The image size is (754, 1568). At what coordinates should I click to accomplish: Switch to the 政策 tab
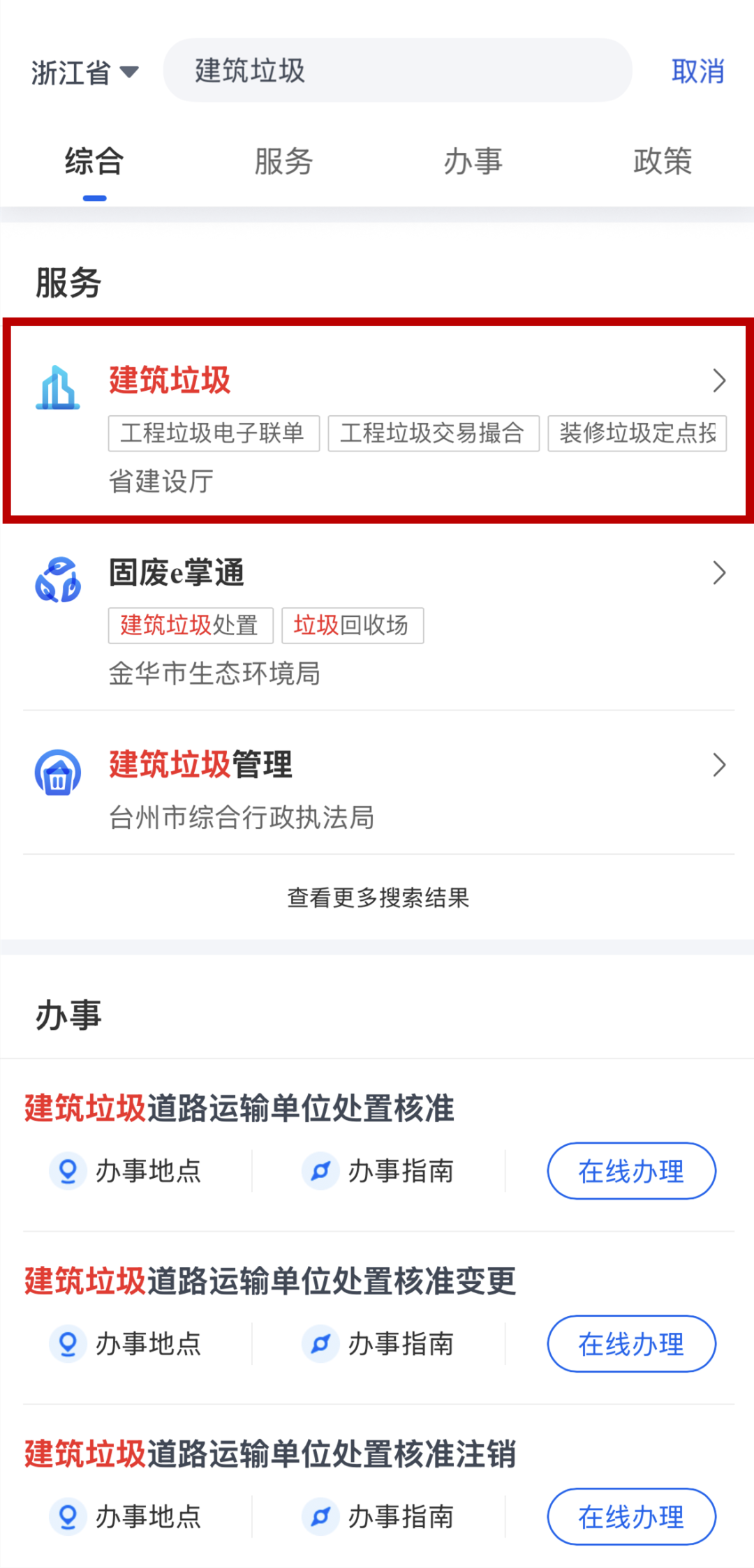coord(662,162)
